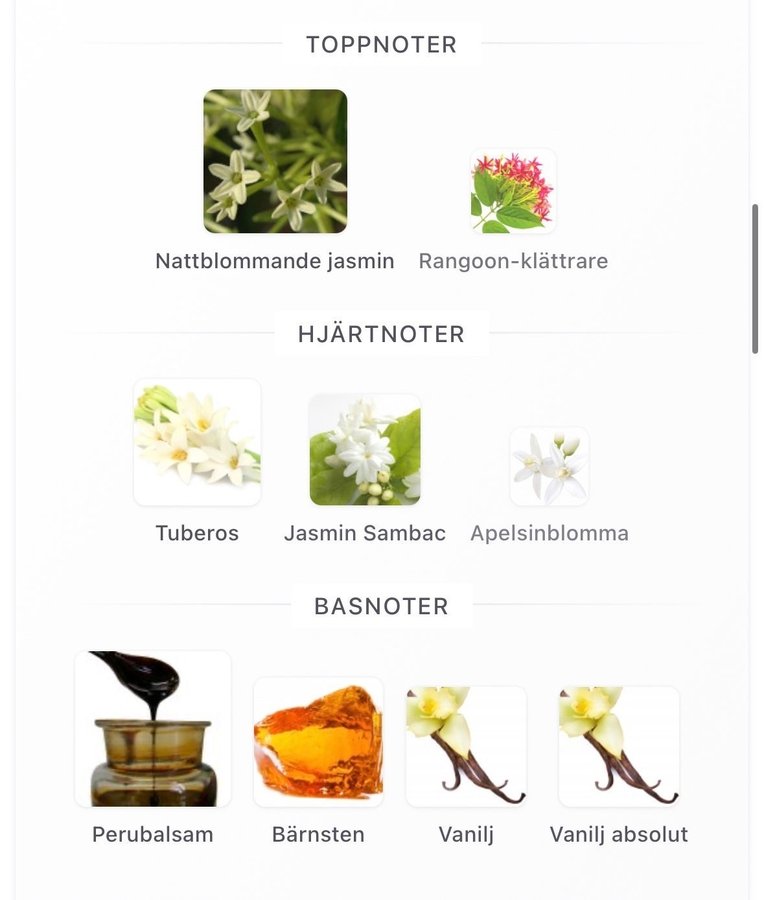The height and width of the screenshot is (900, 764).
Task: Open the Perubalsam base note
Action: [153, 729]
